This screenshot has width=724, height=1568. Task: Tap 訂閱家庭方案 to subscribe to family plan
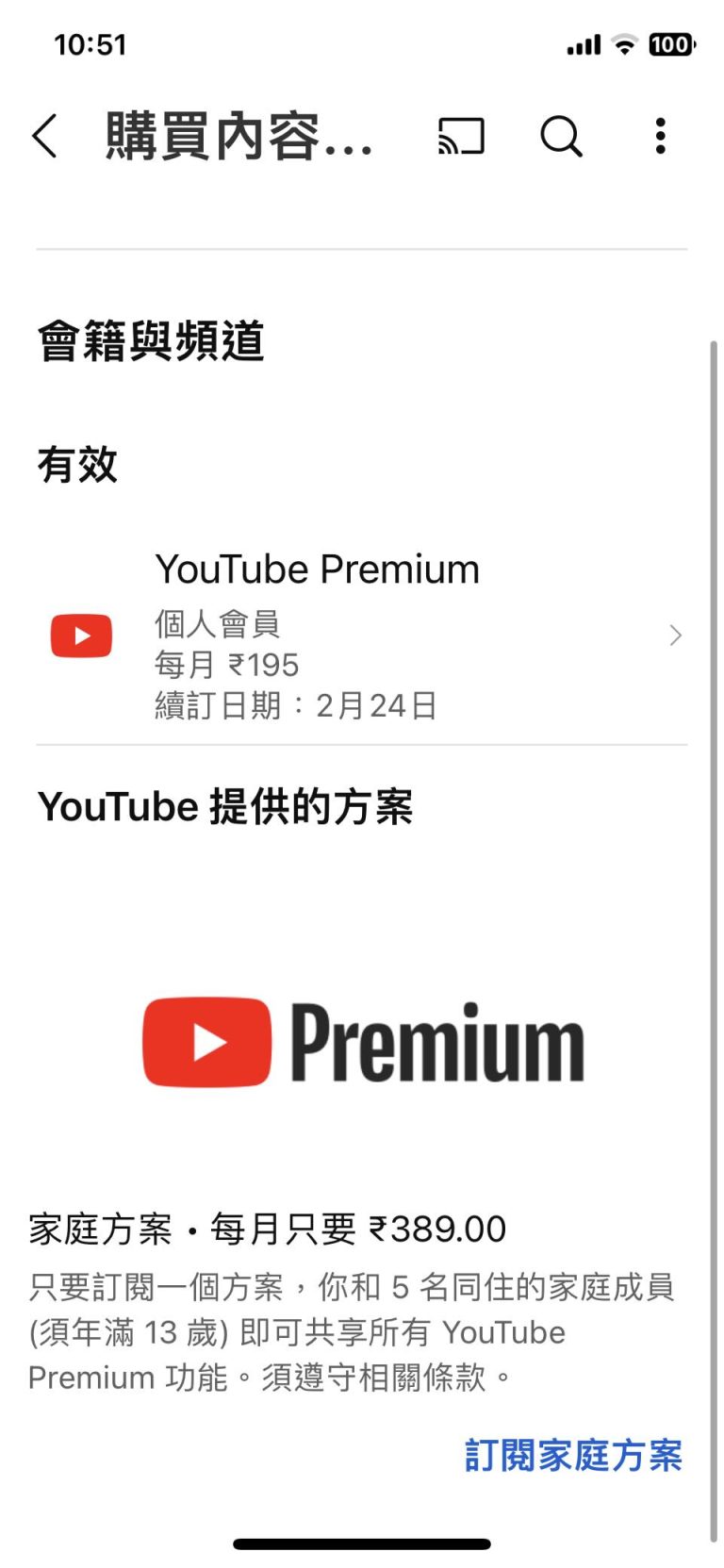coord(573,1455)
